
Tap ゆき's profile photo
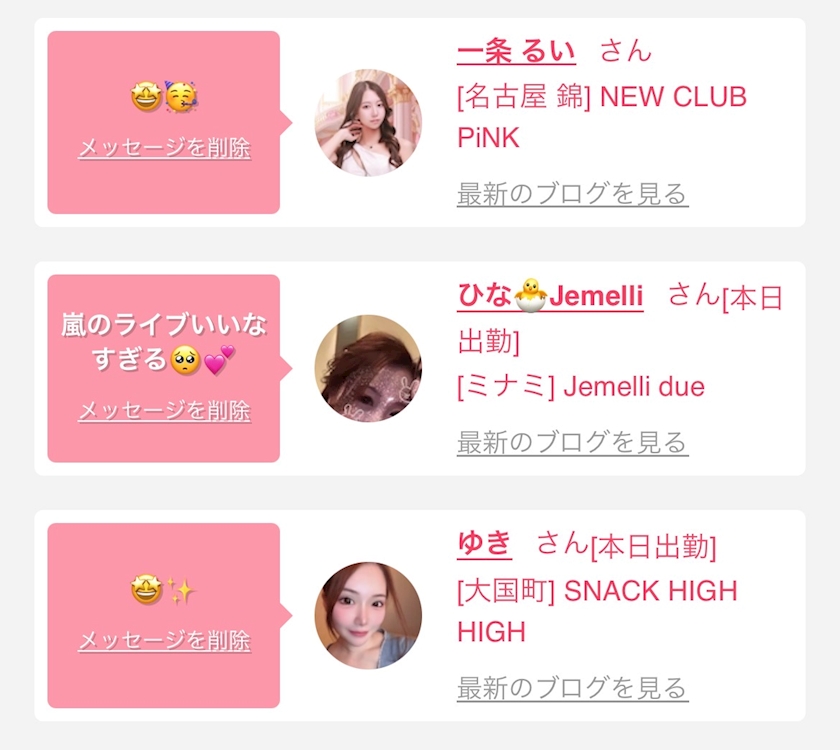pyautogui.click(x=368, y=615)
